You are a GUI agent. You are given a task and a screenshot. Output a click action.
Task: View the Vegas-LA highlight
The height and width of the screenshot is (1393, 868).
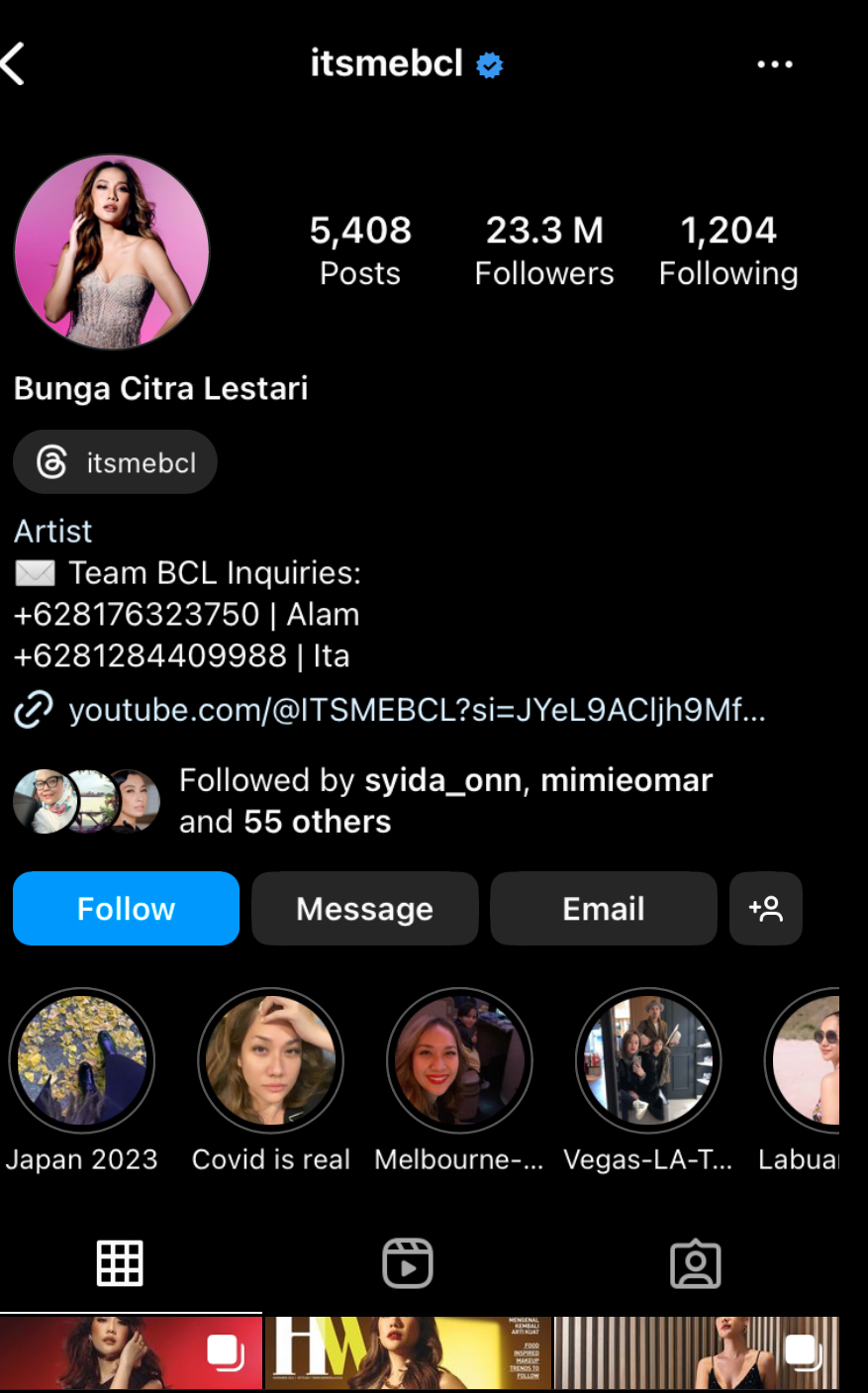coord(648,1060)
